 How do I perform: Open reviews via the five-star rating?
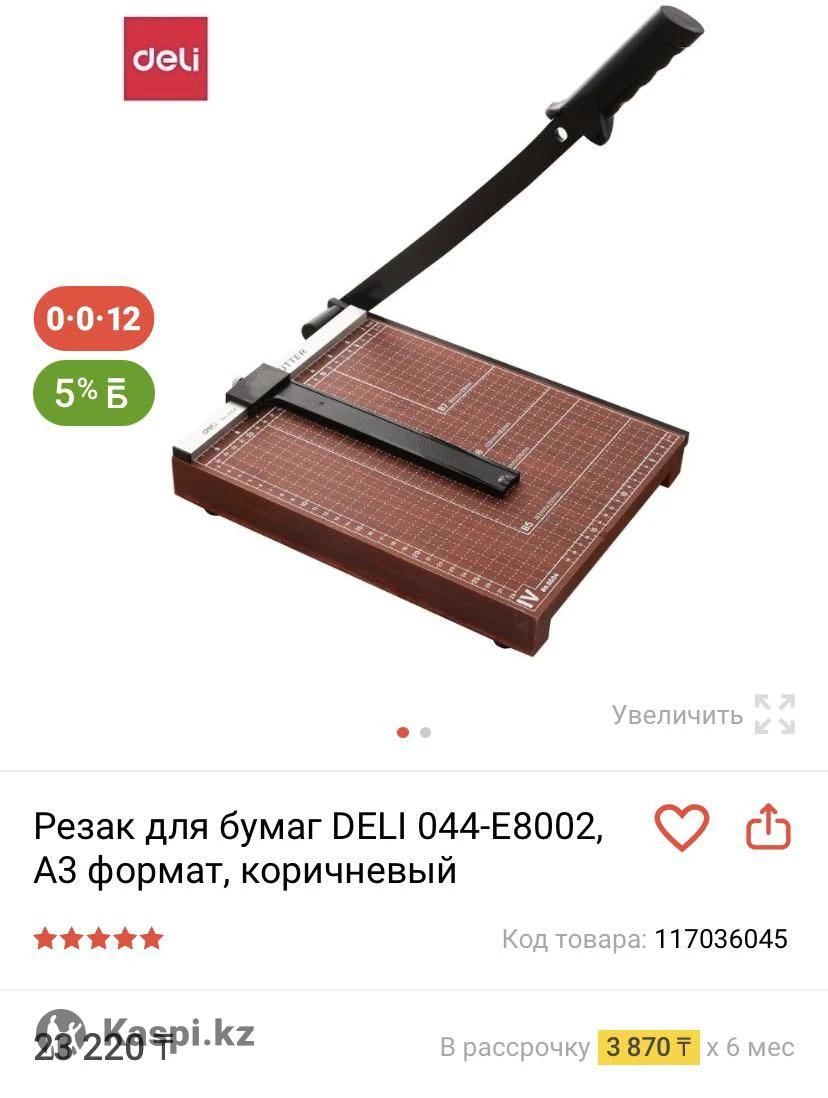(98, 939)
